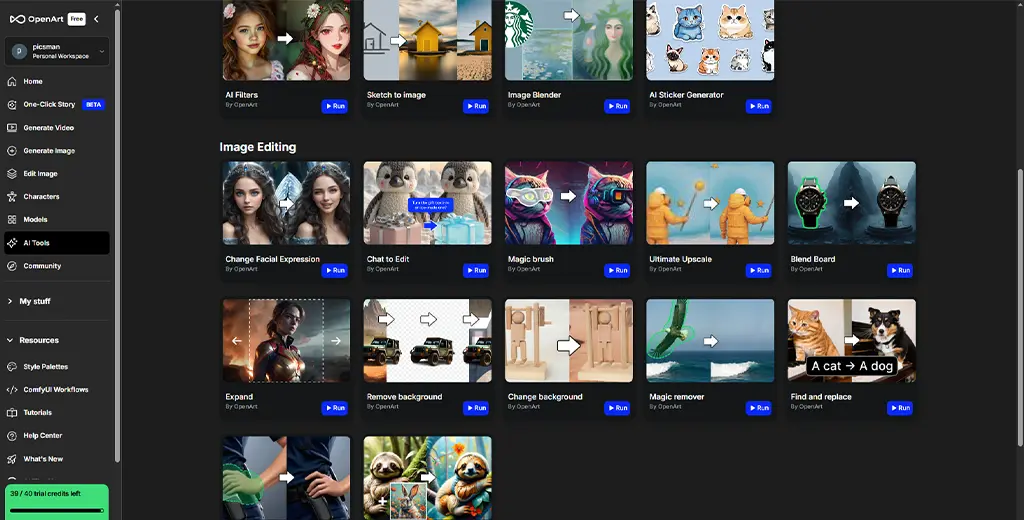
Task: Open ComfyUI Workflows
Action: pos(55,390)
